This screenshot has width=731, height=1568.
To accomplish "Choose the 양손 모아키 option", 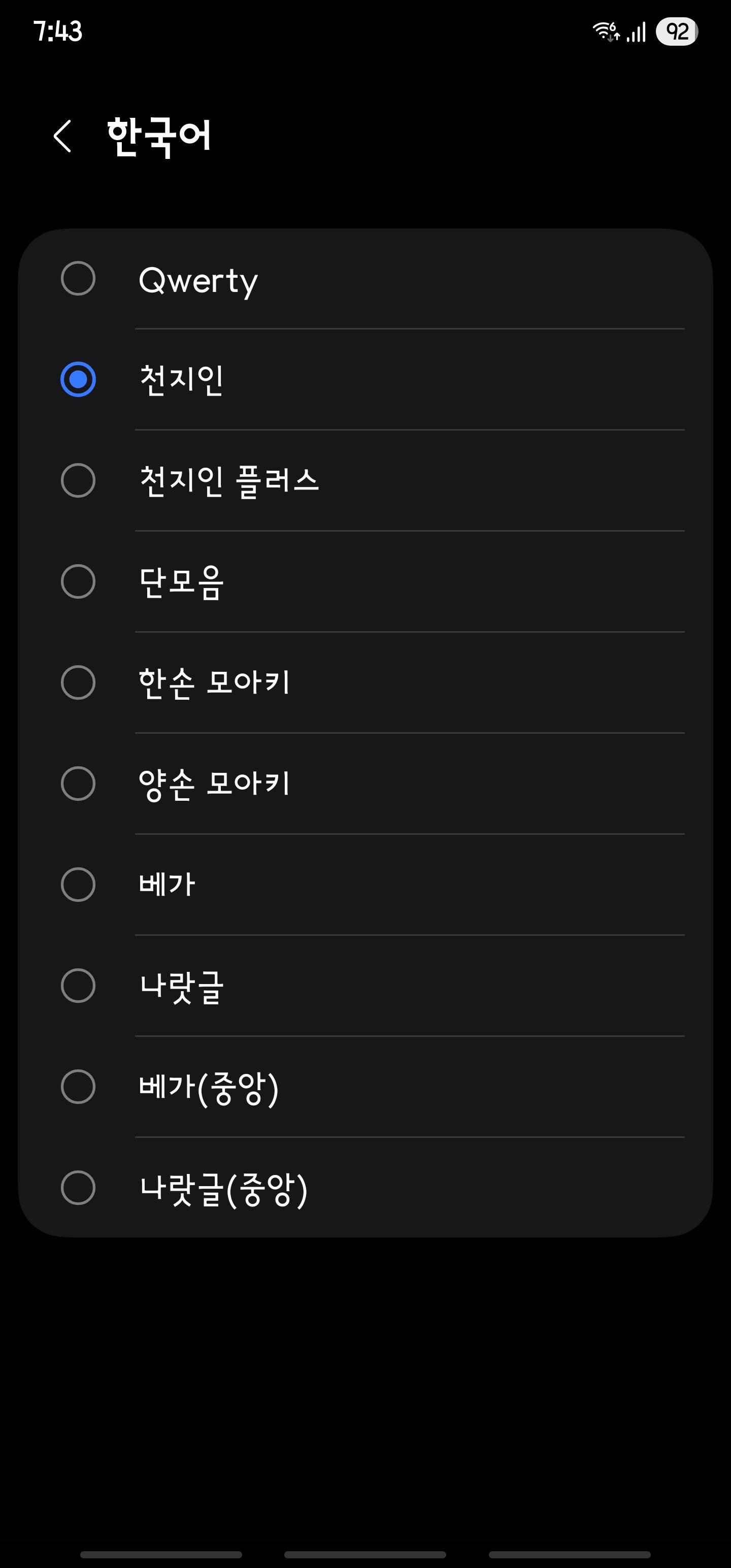I will coord(365,784).
